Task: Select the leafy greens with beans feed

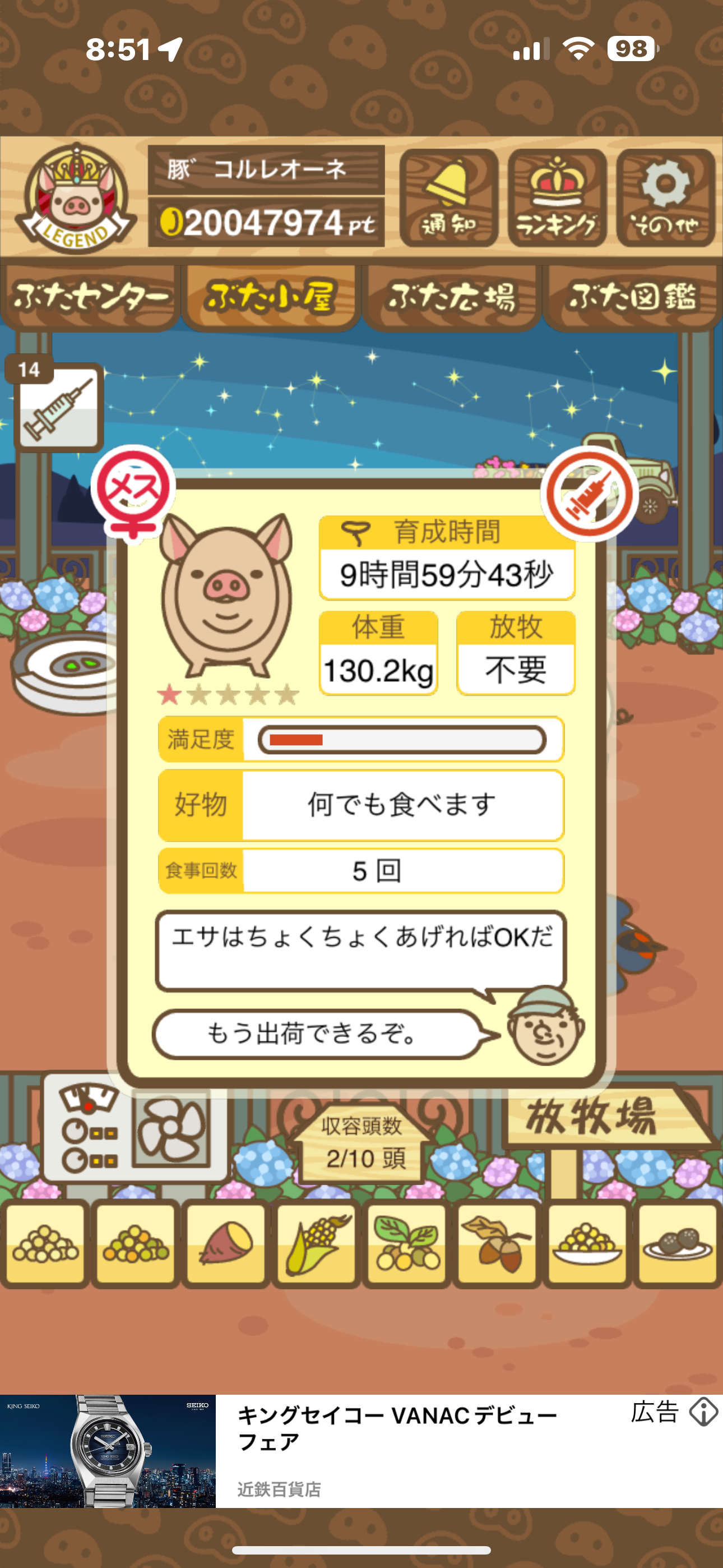Action: coord(406,1244)
